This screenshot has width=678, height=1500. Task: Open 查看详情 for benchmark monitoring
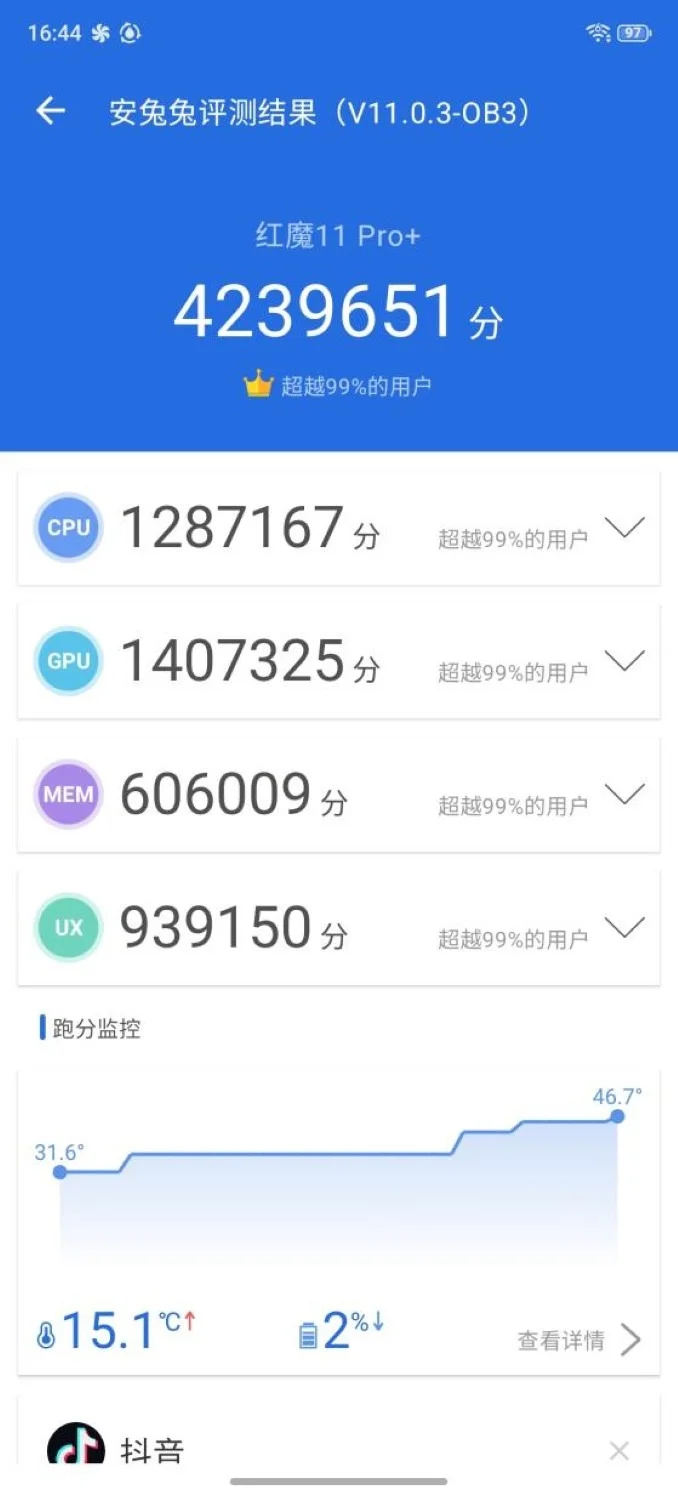coord(578,1340)
